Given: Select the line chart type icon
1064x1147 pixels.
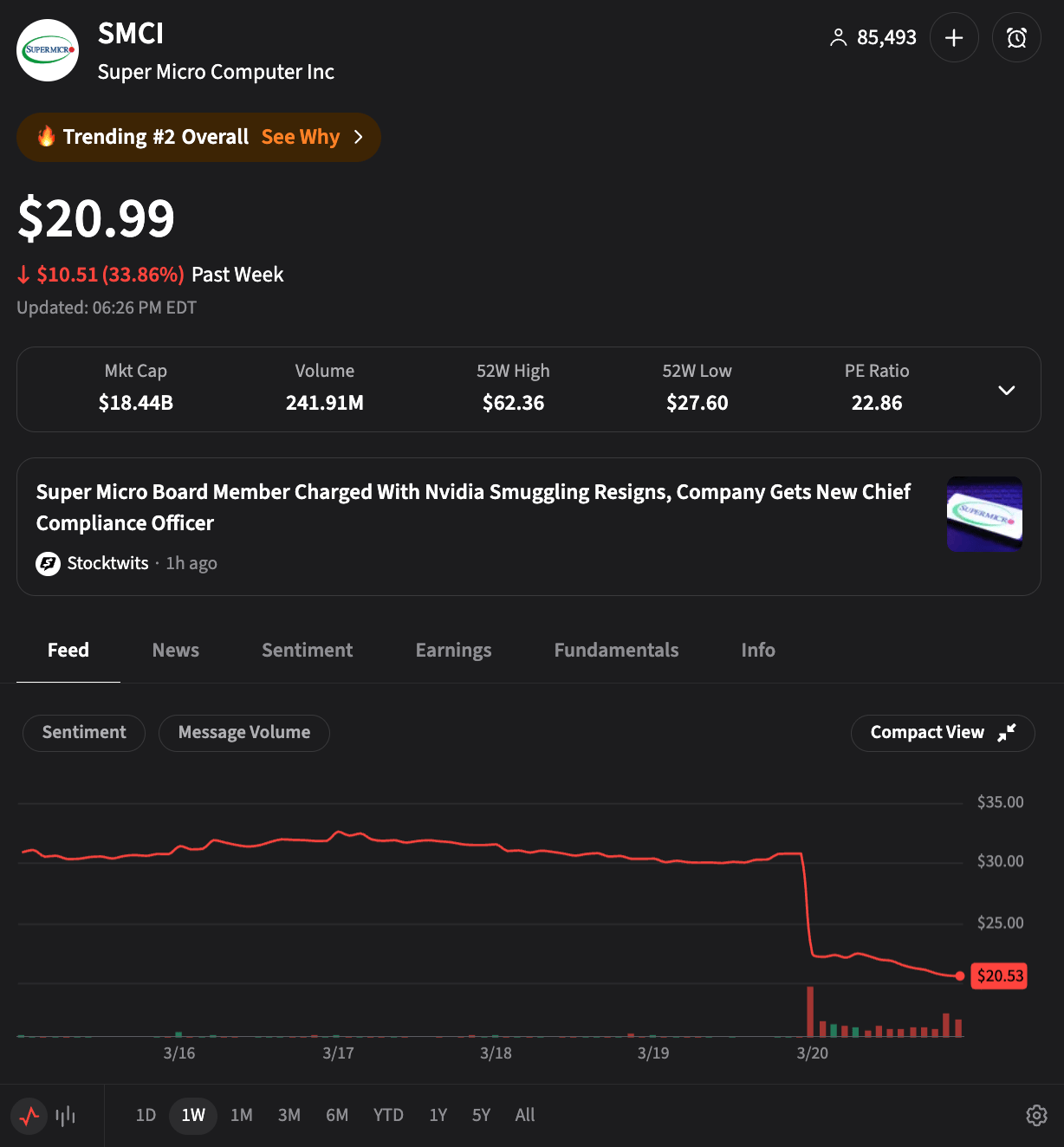Looking at the screenshot, I should point(30,1115).
